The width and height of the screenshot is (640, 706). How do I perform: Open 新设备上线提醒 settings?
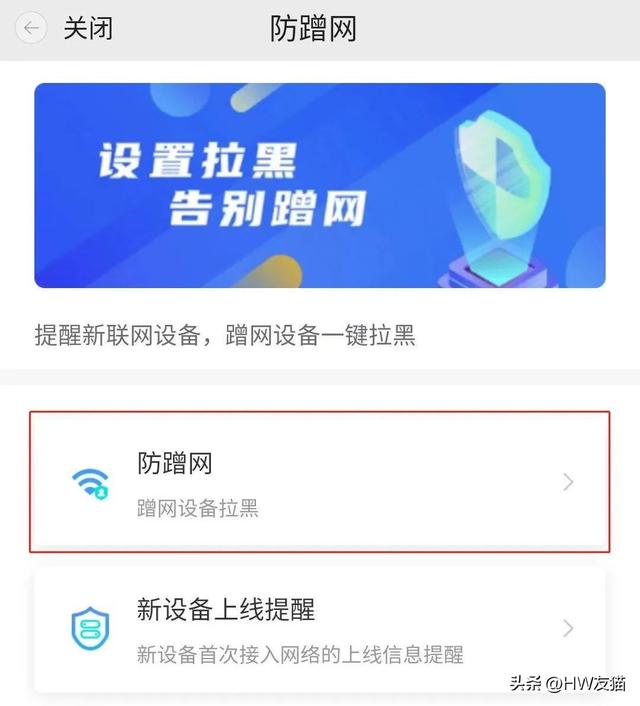[319, 629]
